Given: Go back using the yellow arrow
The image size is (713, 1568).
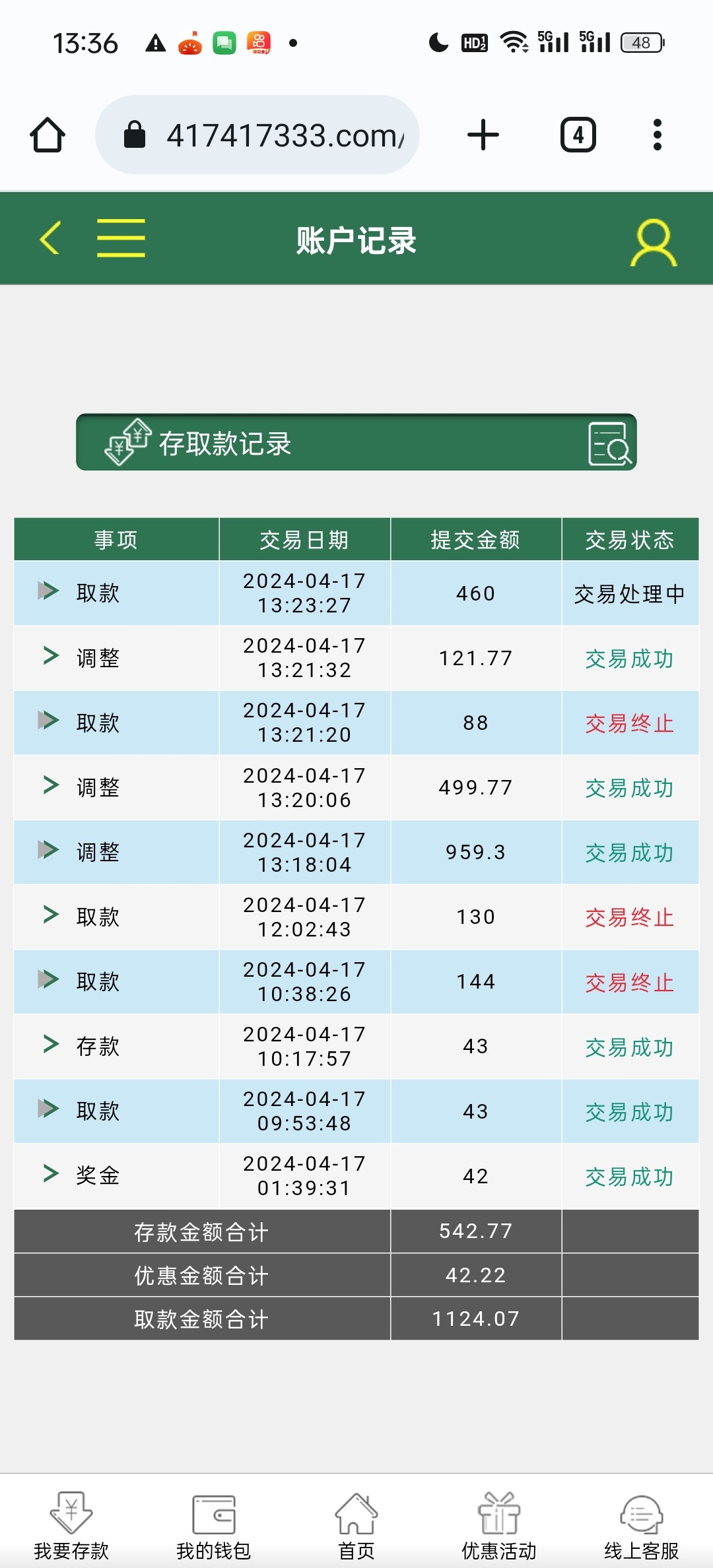Looking at the screenshot, I should click(x=50, y=238).
